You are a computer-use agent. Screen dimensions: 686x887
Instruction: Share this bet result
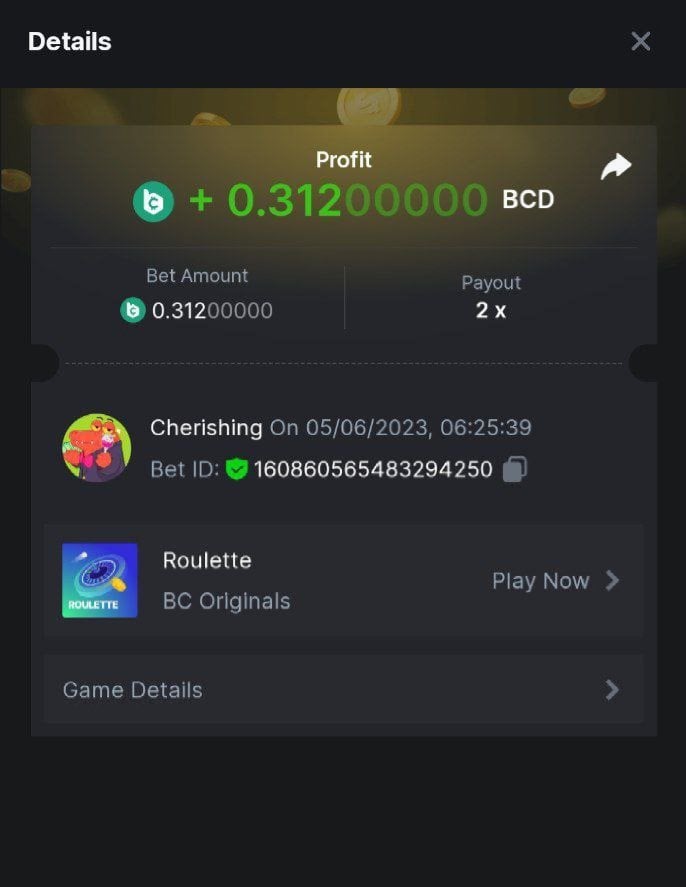coord(615,167)
